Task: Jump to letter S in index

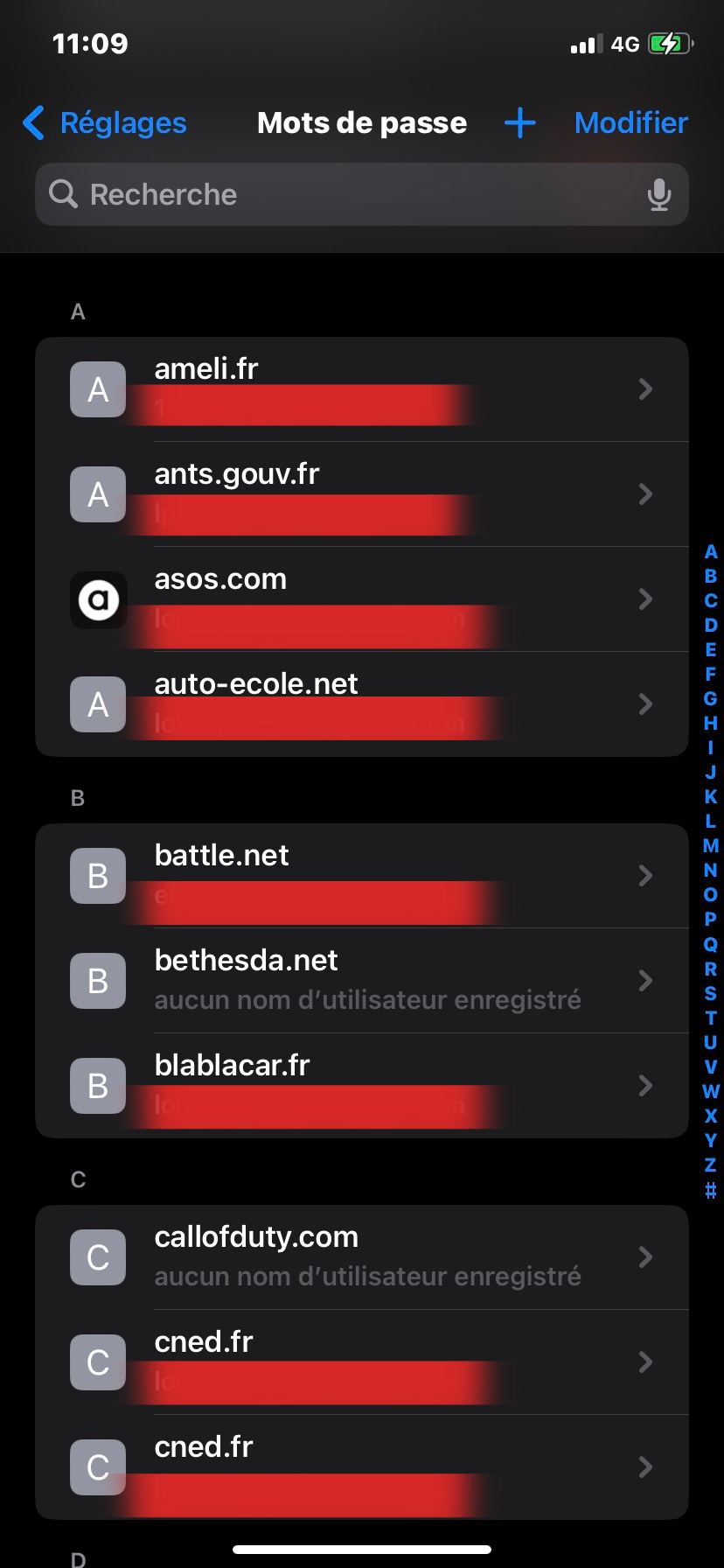Action: click(x=711, y=993)
